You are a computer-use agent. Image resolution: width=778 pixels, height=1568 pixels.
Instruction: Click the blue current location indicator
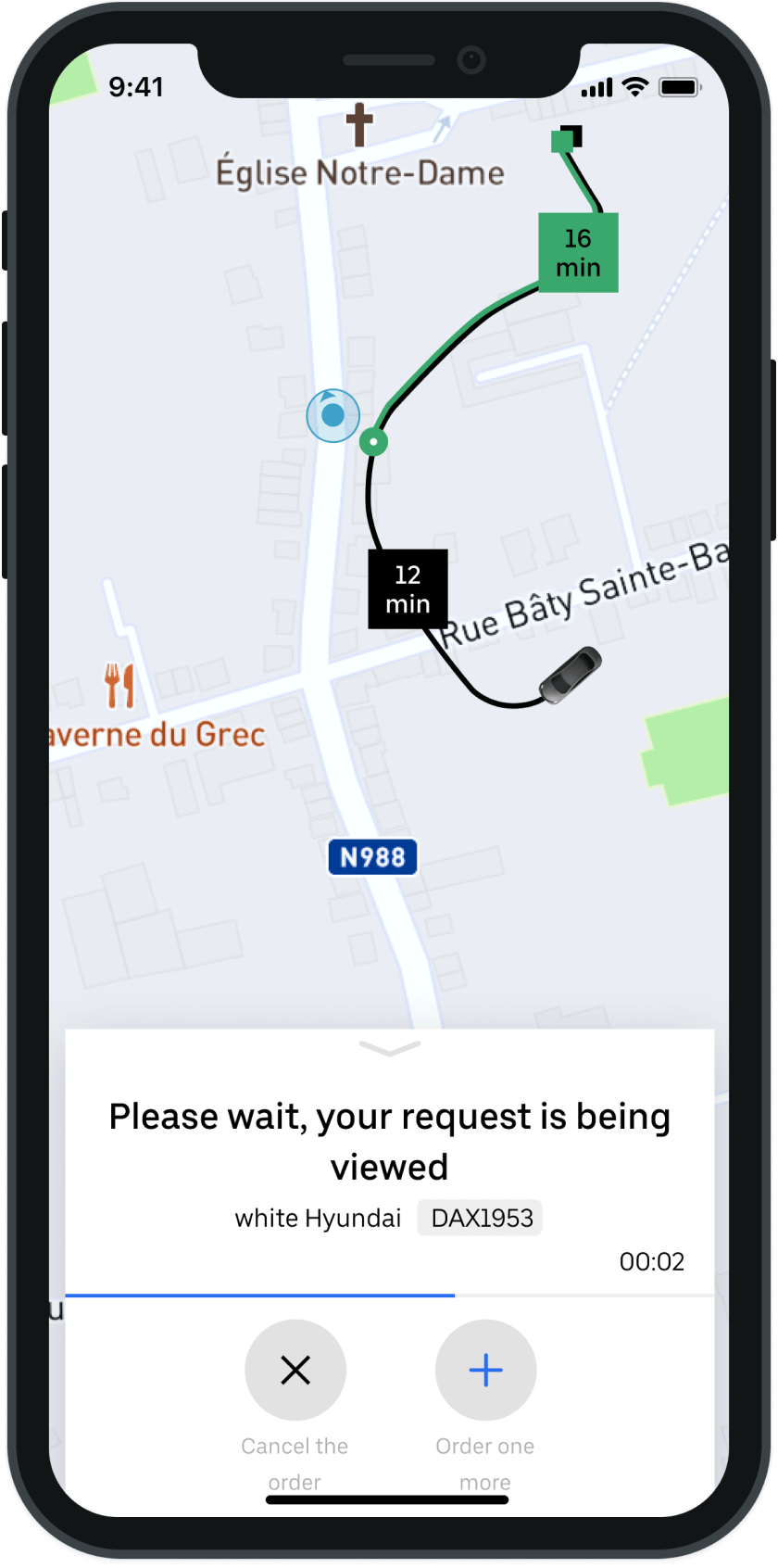point(333,415)
